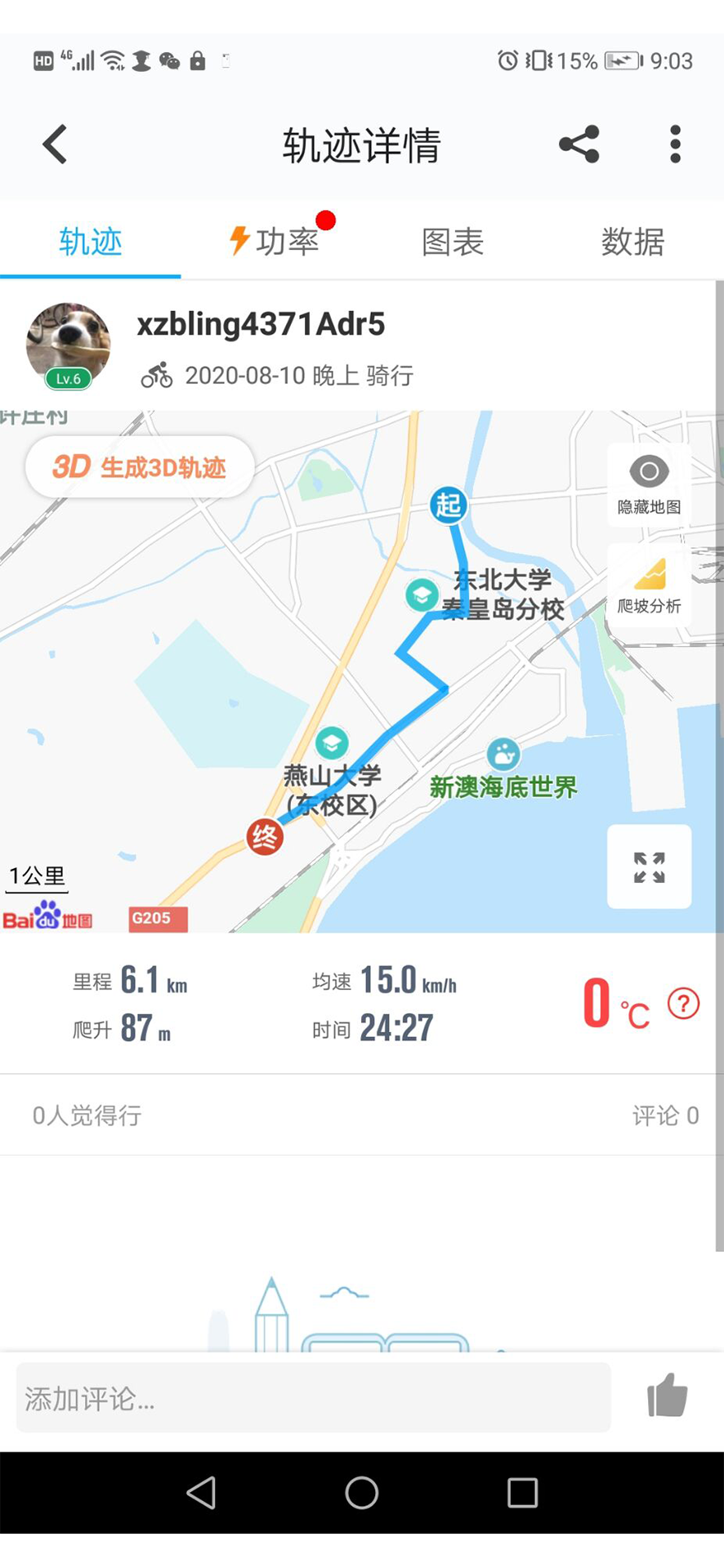The height and width of the screenshot is (1568, 724).
Task: Select the 轨迹 tab
Action: (x=91, y=242)
